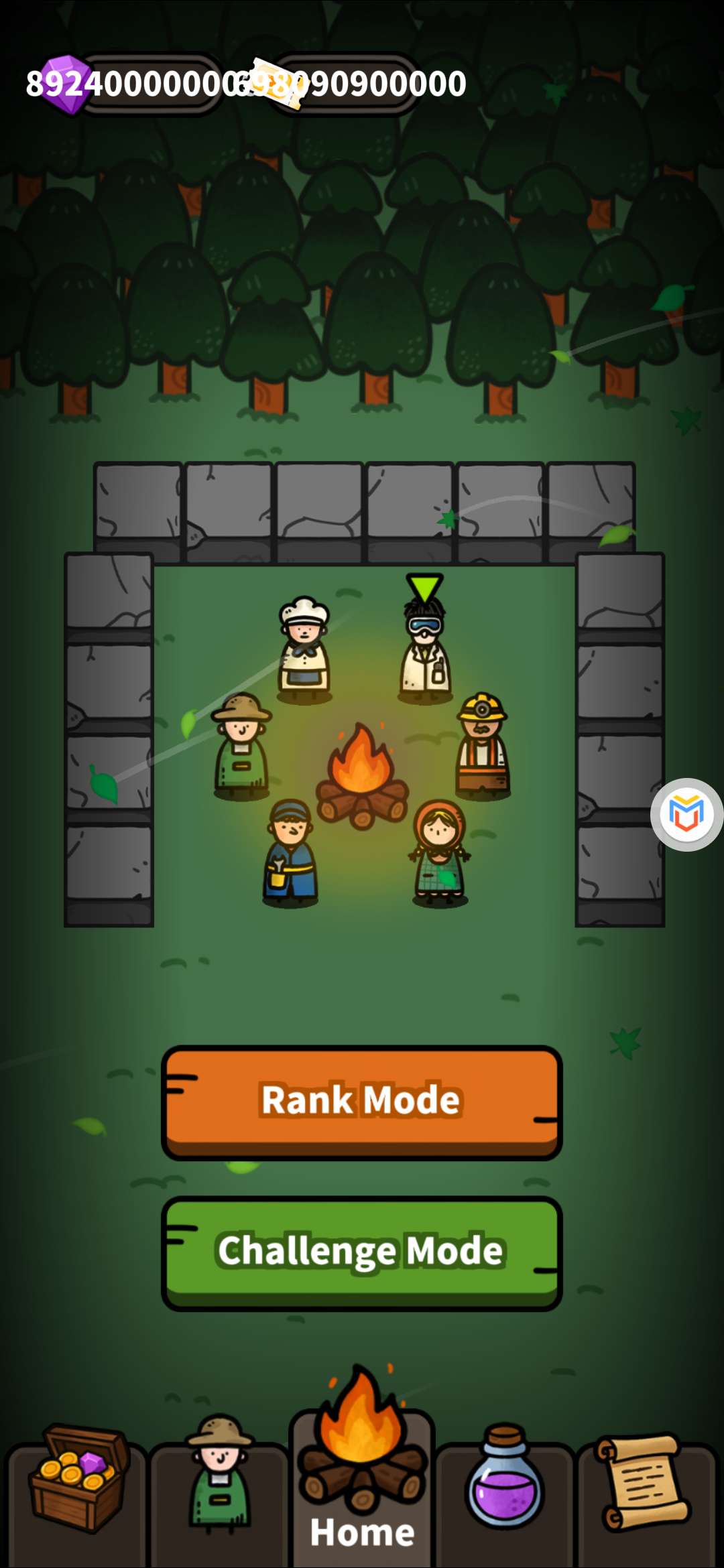Select the farmer in the green apron
This screenshot has width=724, height=1568.
[x=241, y=746]
